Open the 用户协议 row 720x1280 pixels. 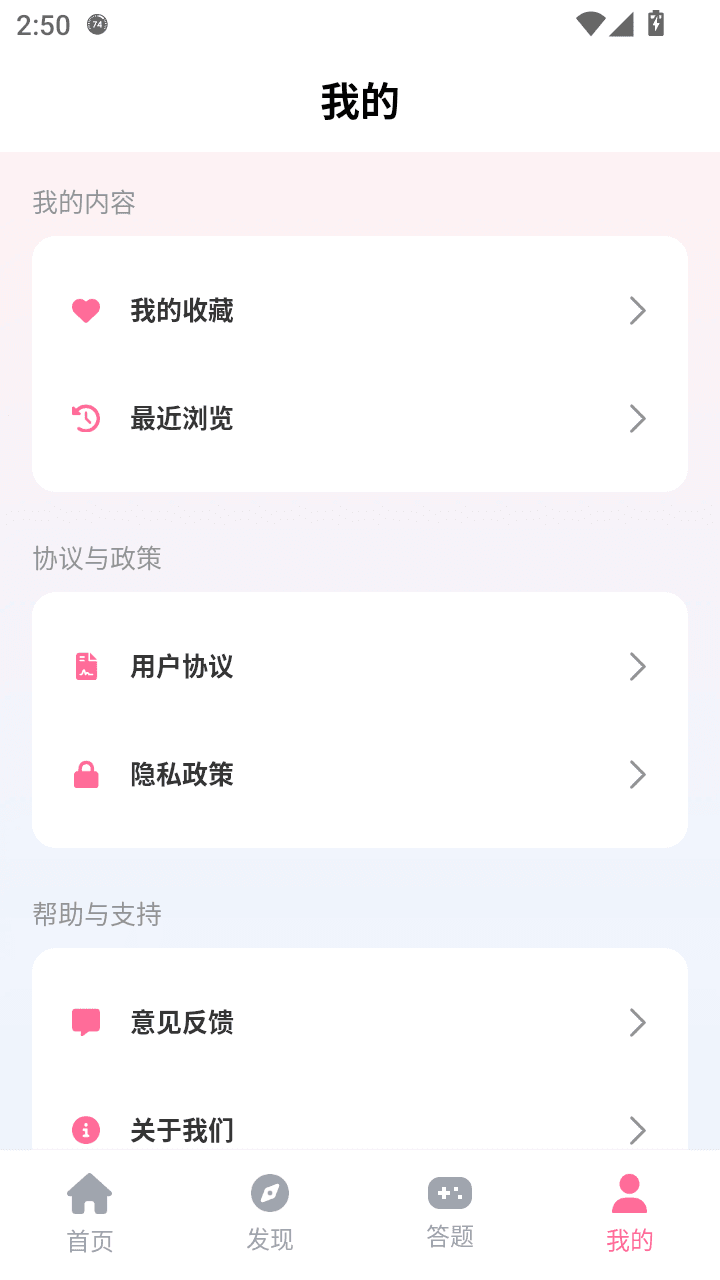click(x=360, y=667)
